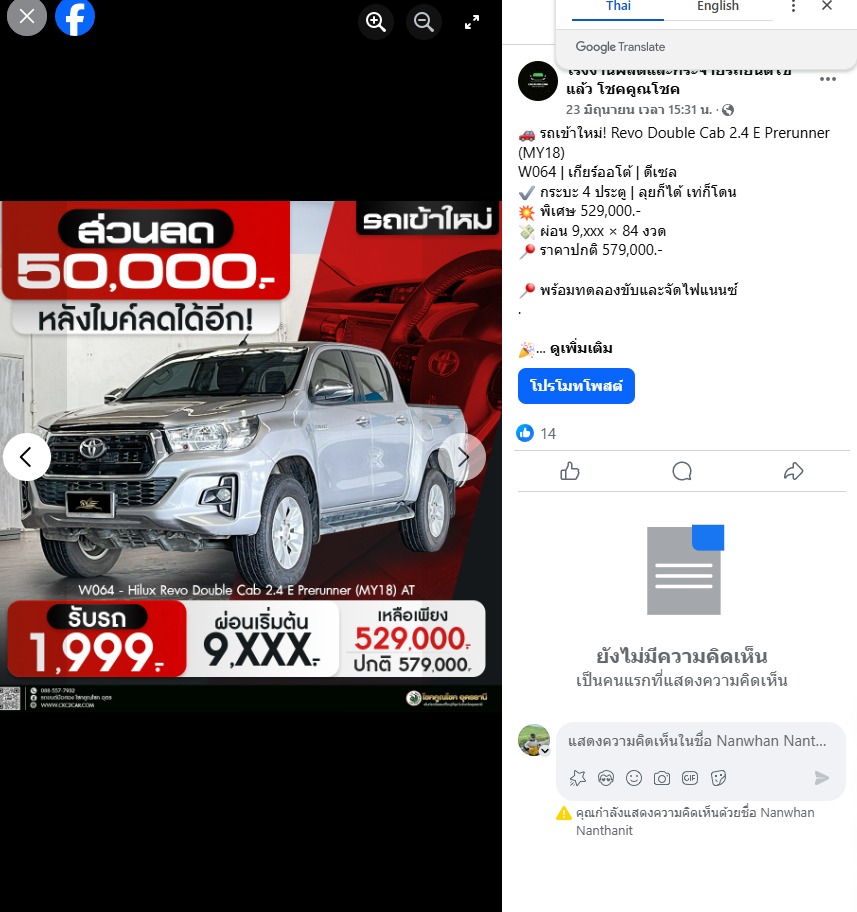Close the photo viewer

(x=26, y=16)
